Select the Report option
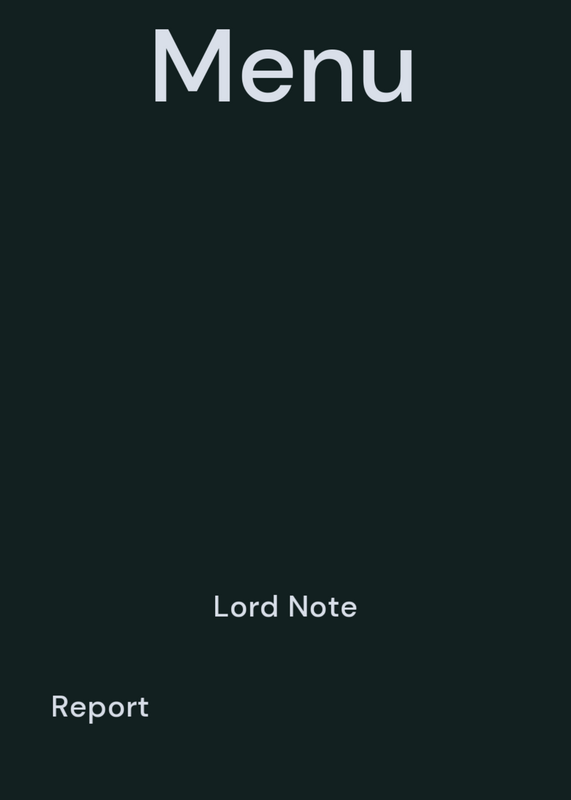 [x=100, y=708]
